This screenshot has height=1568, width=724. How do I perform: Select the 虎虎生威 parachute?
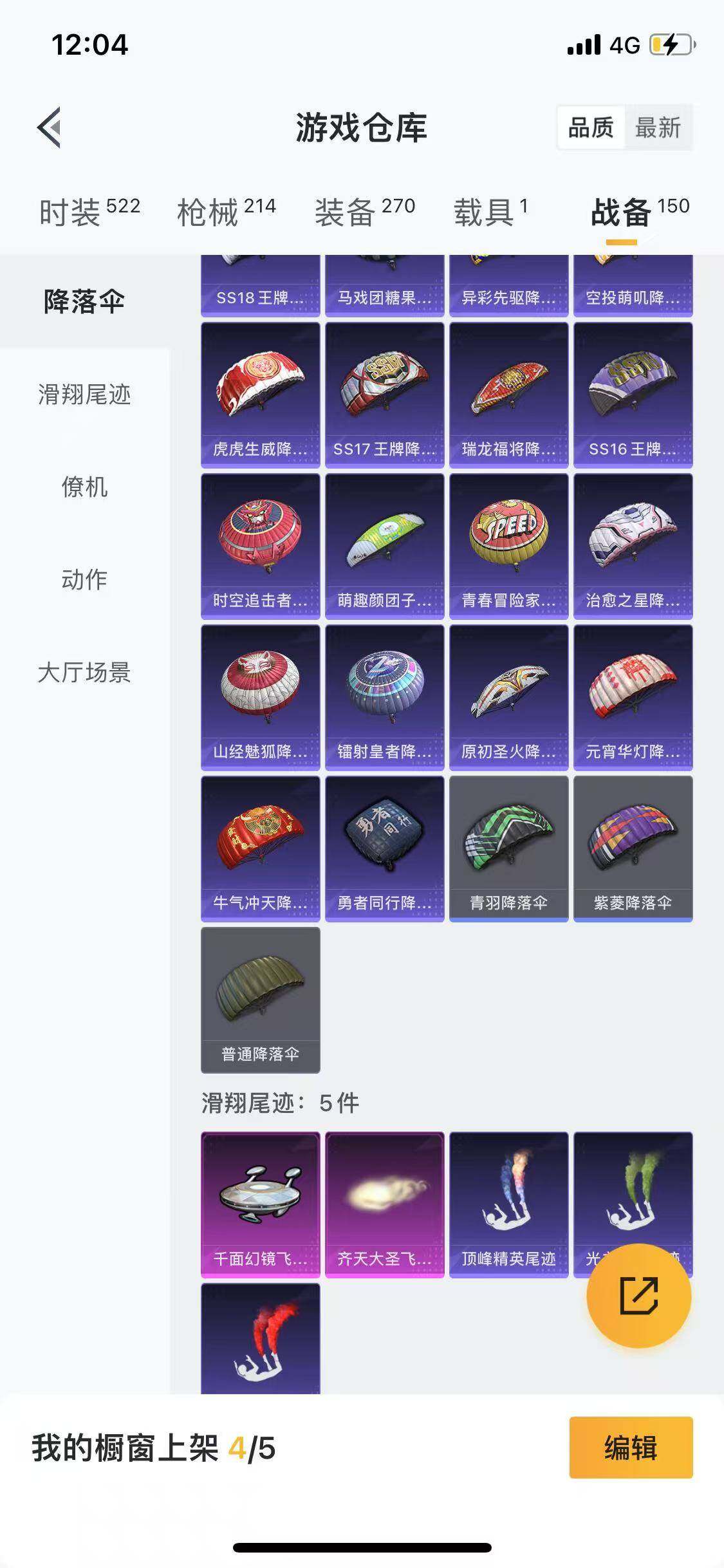click(x=260, y=395)
